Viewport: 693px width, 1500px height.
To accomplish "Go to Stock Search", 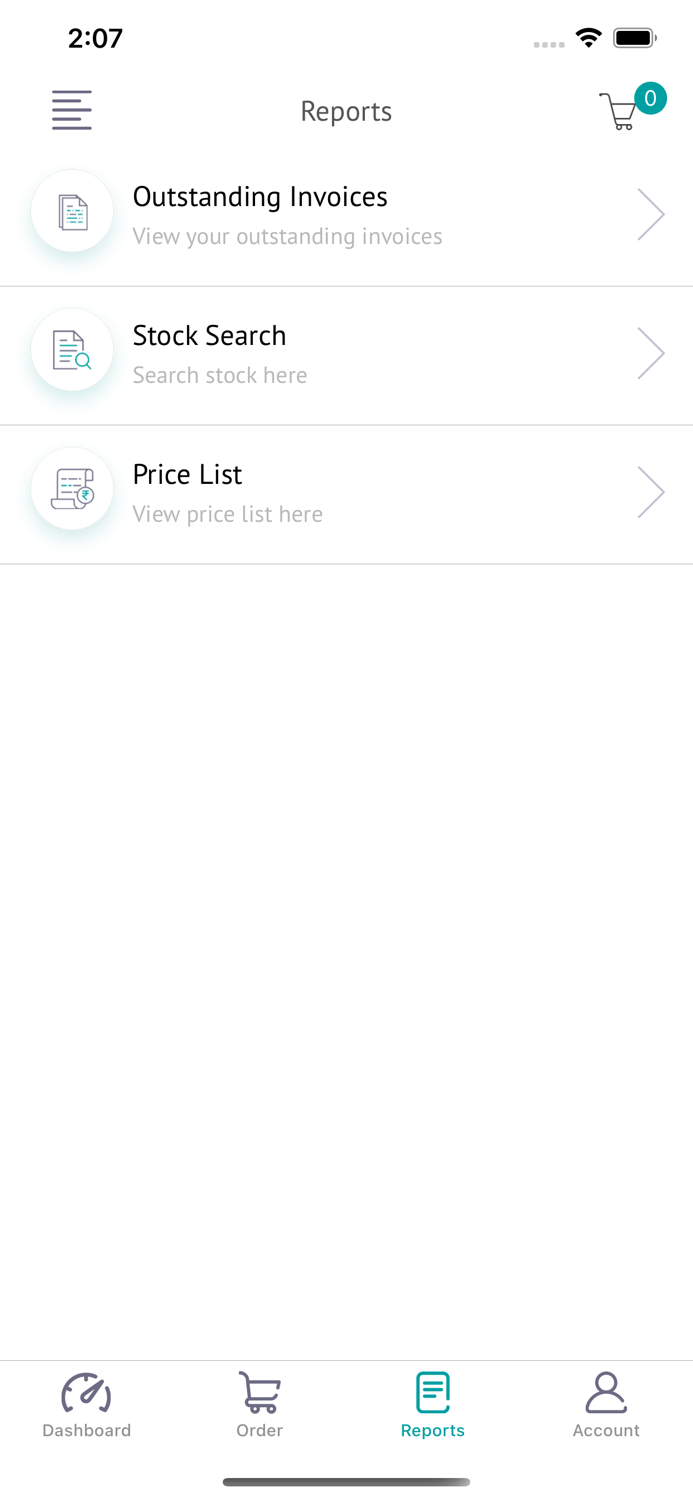I will tap(346, 354).
